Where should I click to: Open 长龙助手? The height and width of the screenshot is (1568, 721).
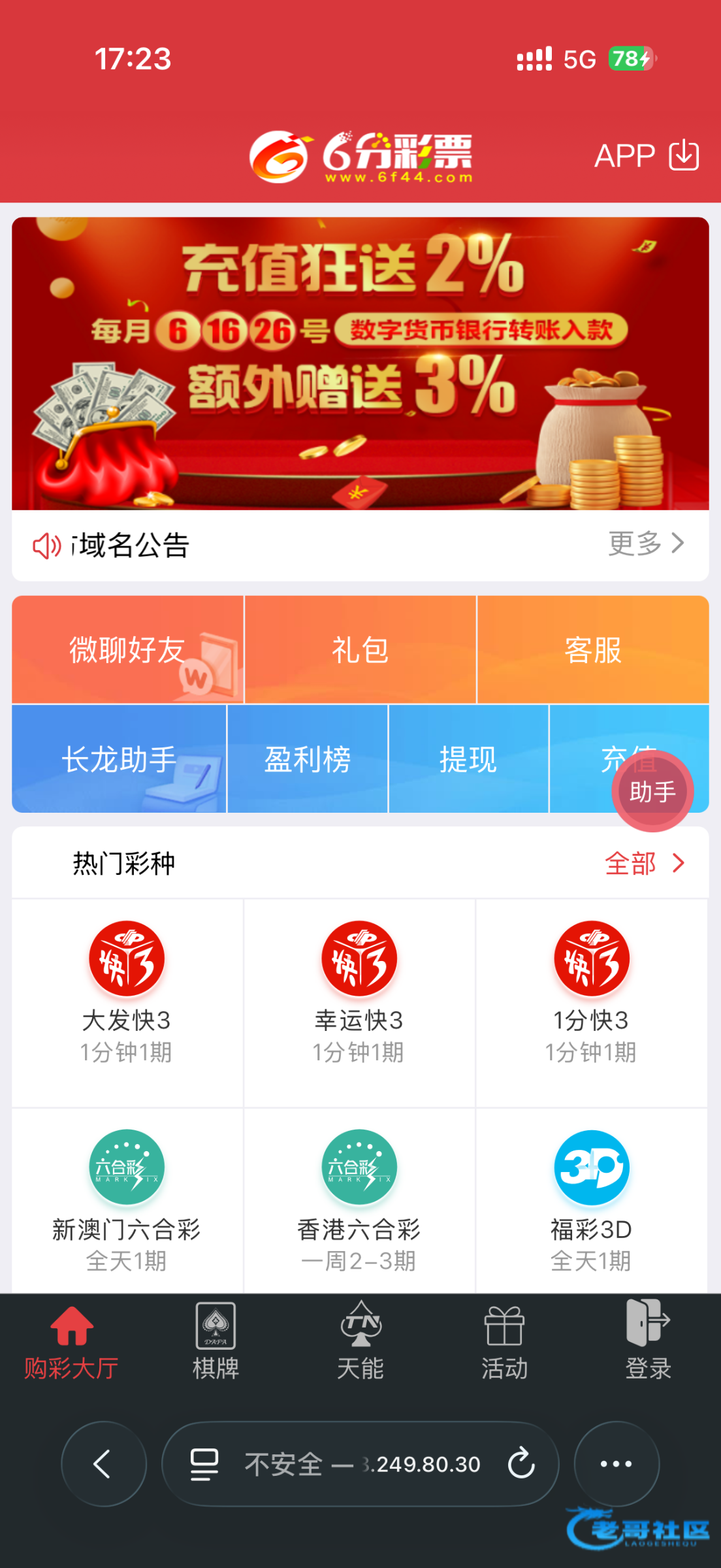click(x=120, y=759)
